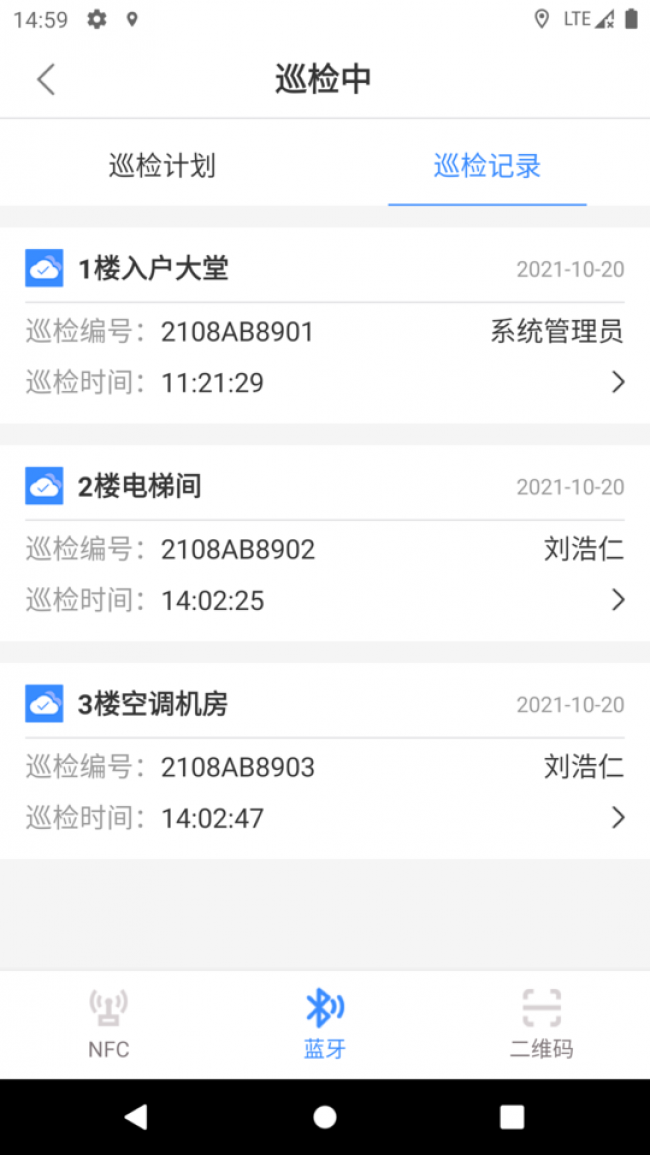Tap the system home button
650x1155 pixels.
point(325,1117)
